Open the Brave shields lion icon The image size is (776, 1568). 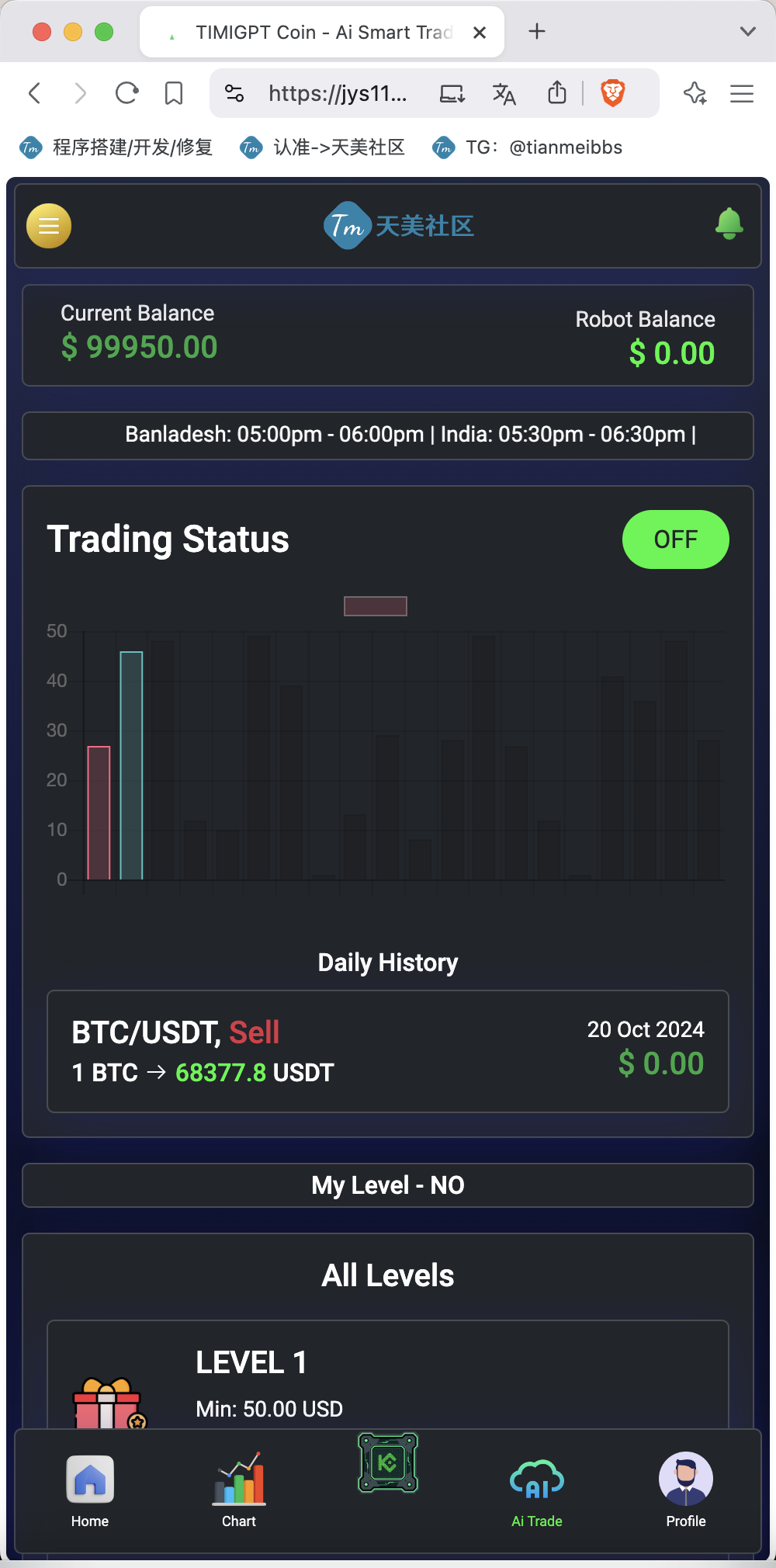[x=613, y=93]
